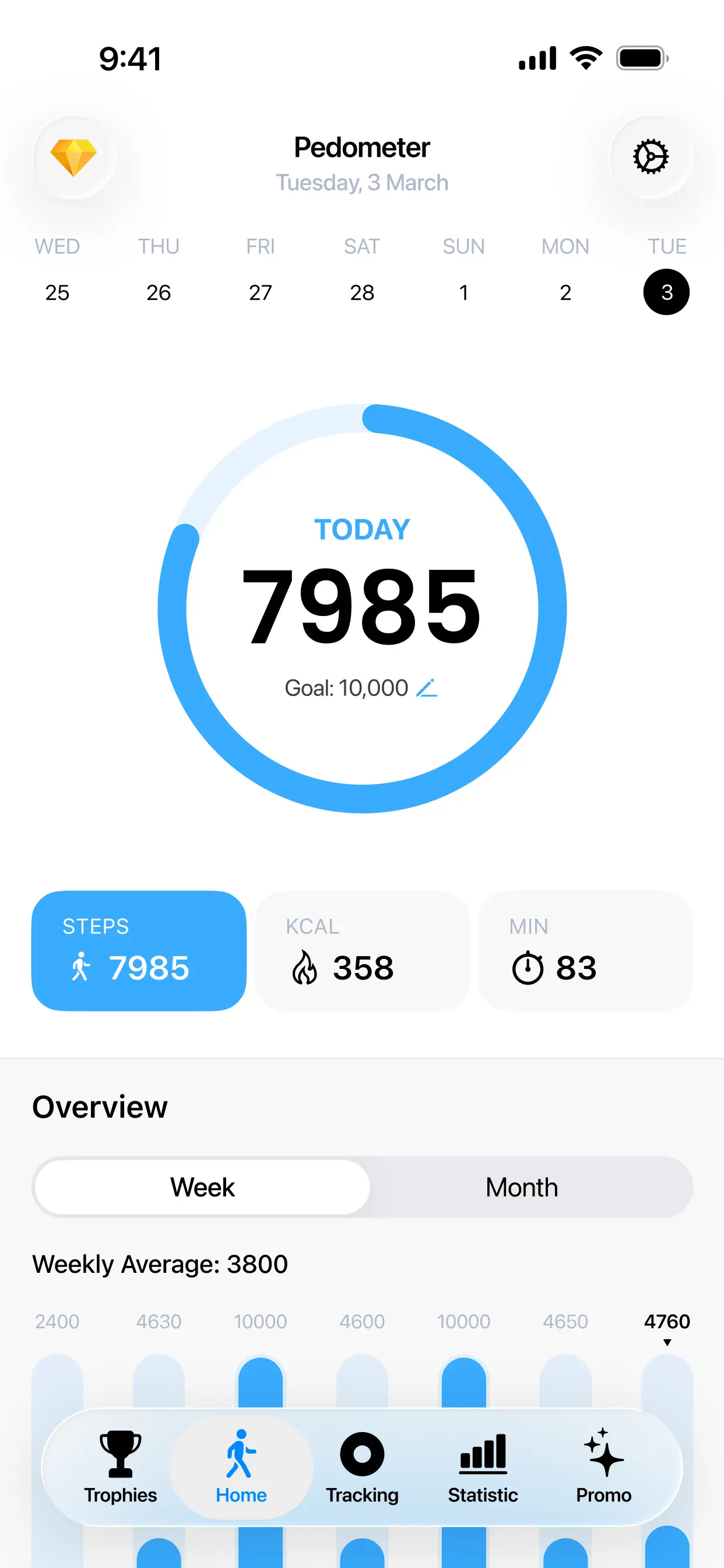The width and height of the screenshot is (724, 1568).
Task: Go to the Home tab
Action: 241,1467
